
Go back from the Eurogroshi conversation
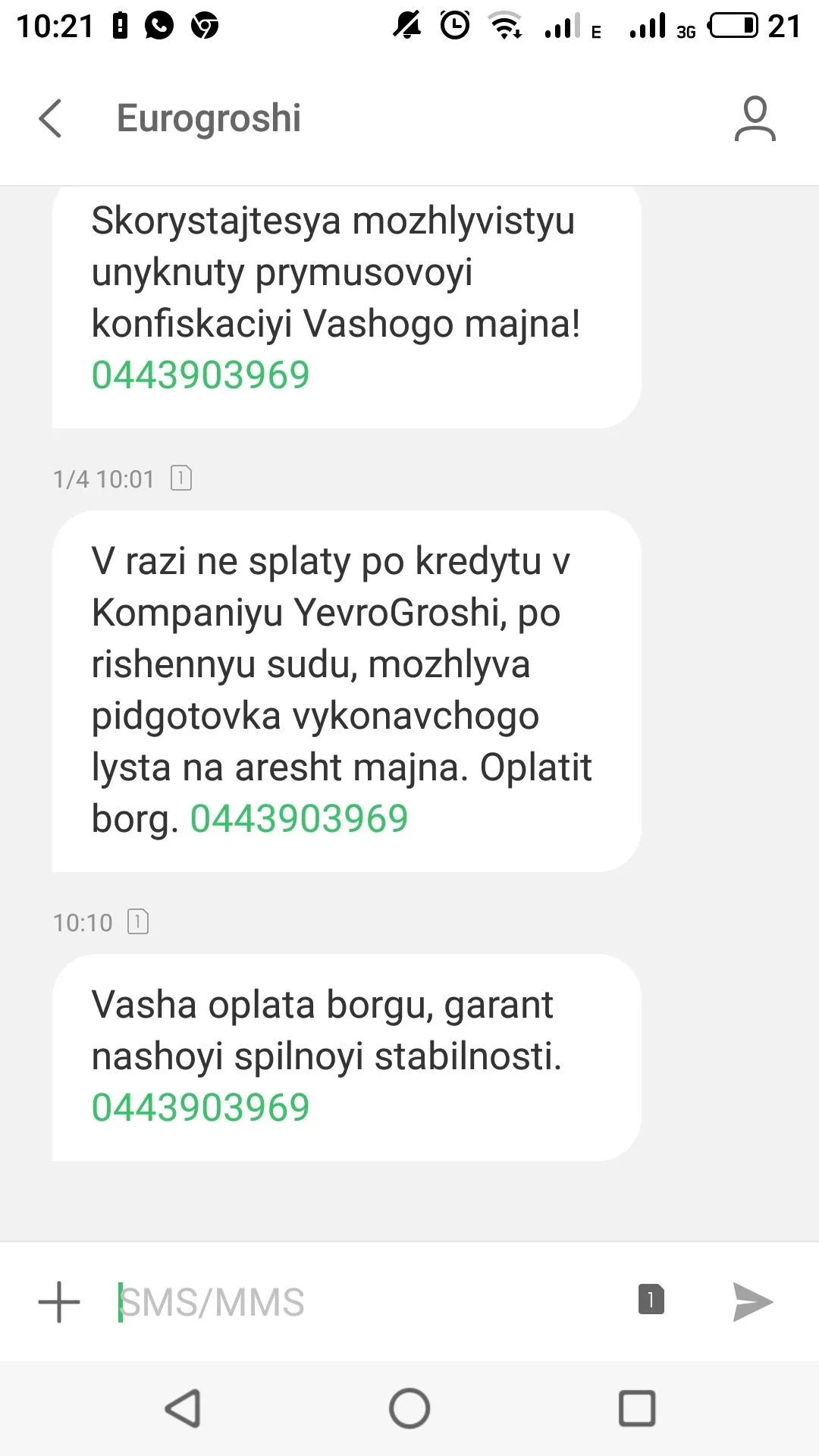50,118
